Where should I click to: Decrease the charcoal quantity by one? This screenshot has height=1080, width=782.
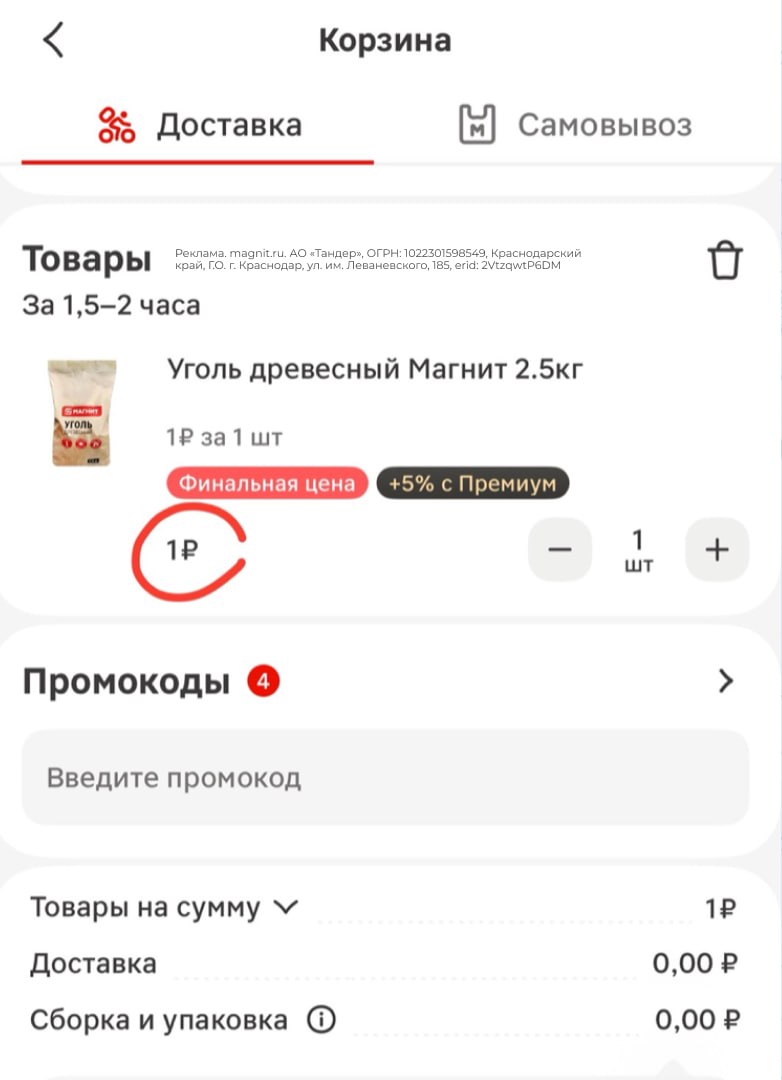point(560,549)
